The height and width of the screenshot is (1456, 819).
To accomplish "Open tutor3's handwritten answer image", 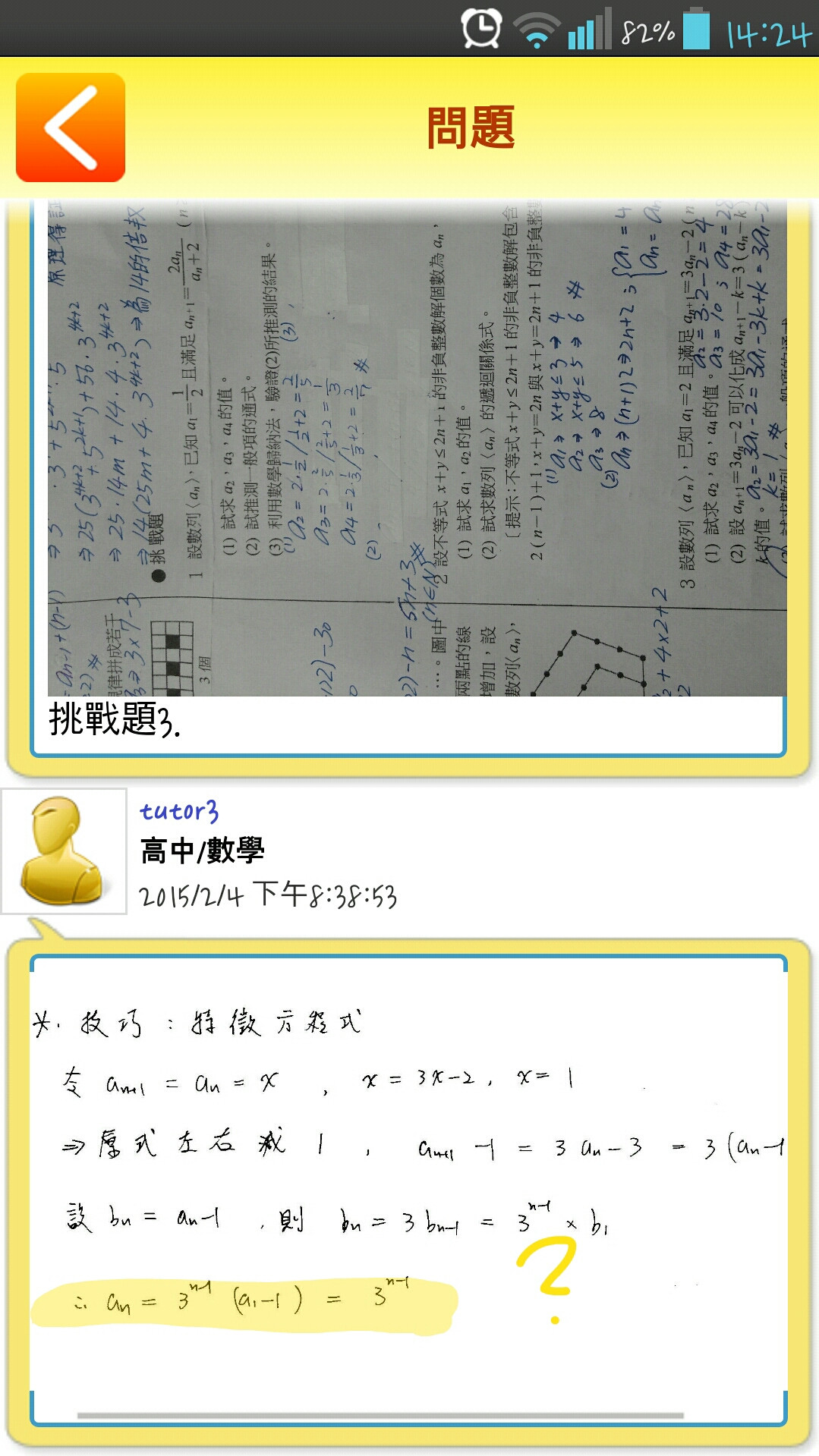I will 408,1184.
